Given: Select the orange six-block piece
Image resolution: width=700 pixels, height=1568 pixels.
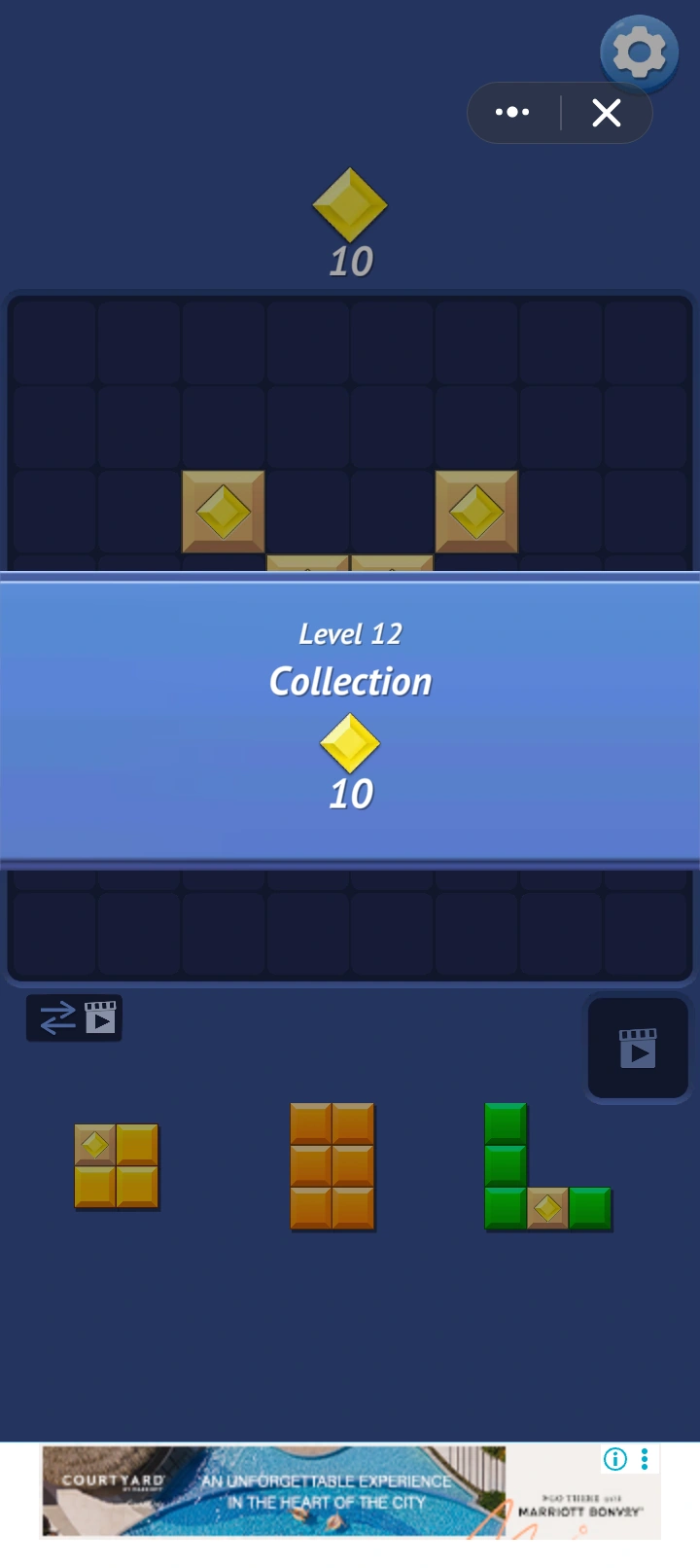Looking at the screenshot, I should coord(332,1166).
